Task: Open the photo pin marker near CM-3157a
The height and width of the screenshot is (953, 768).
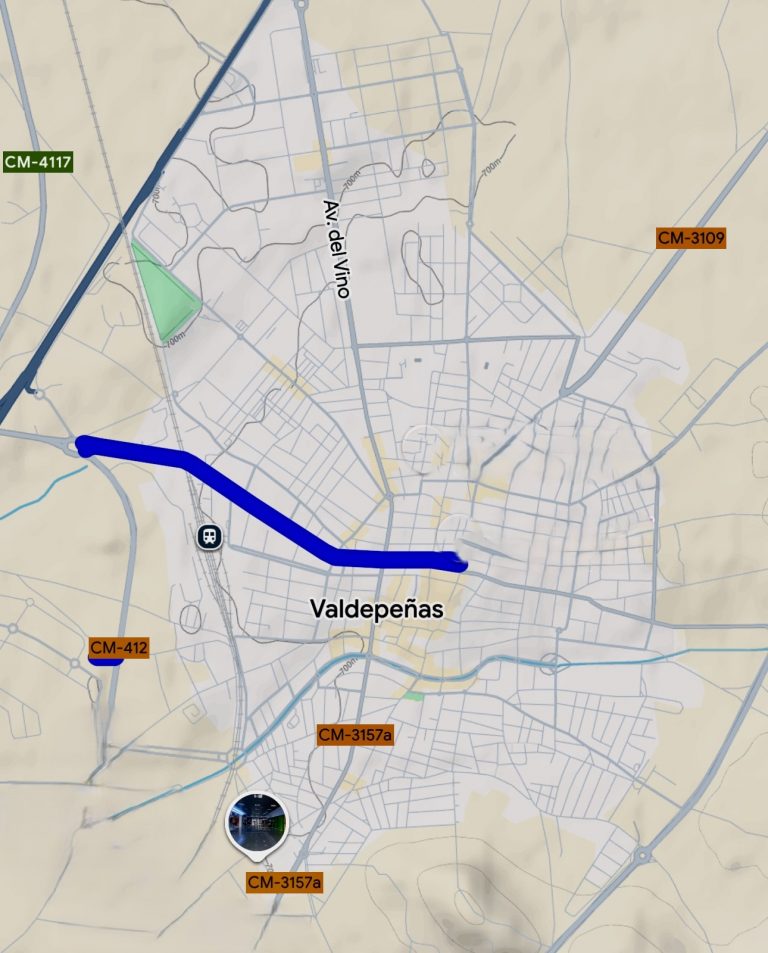Action: [258, 822]
